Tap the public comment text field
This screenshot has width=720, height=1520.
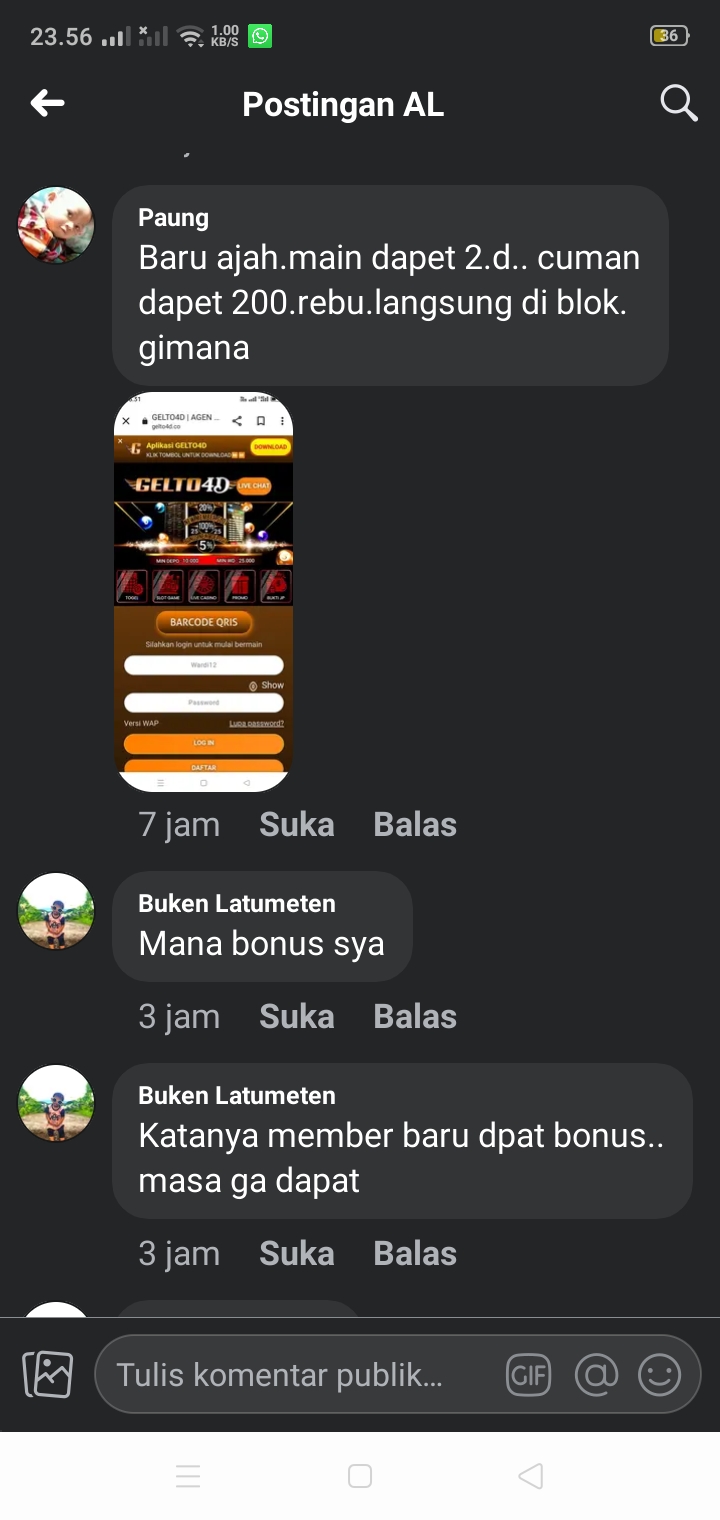(290, 1375)
